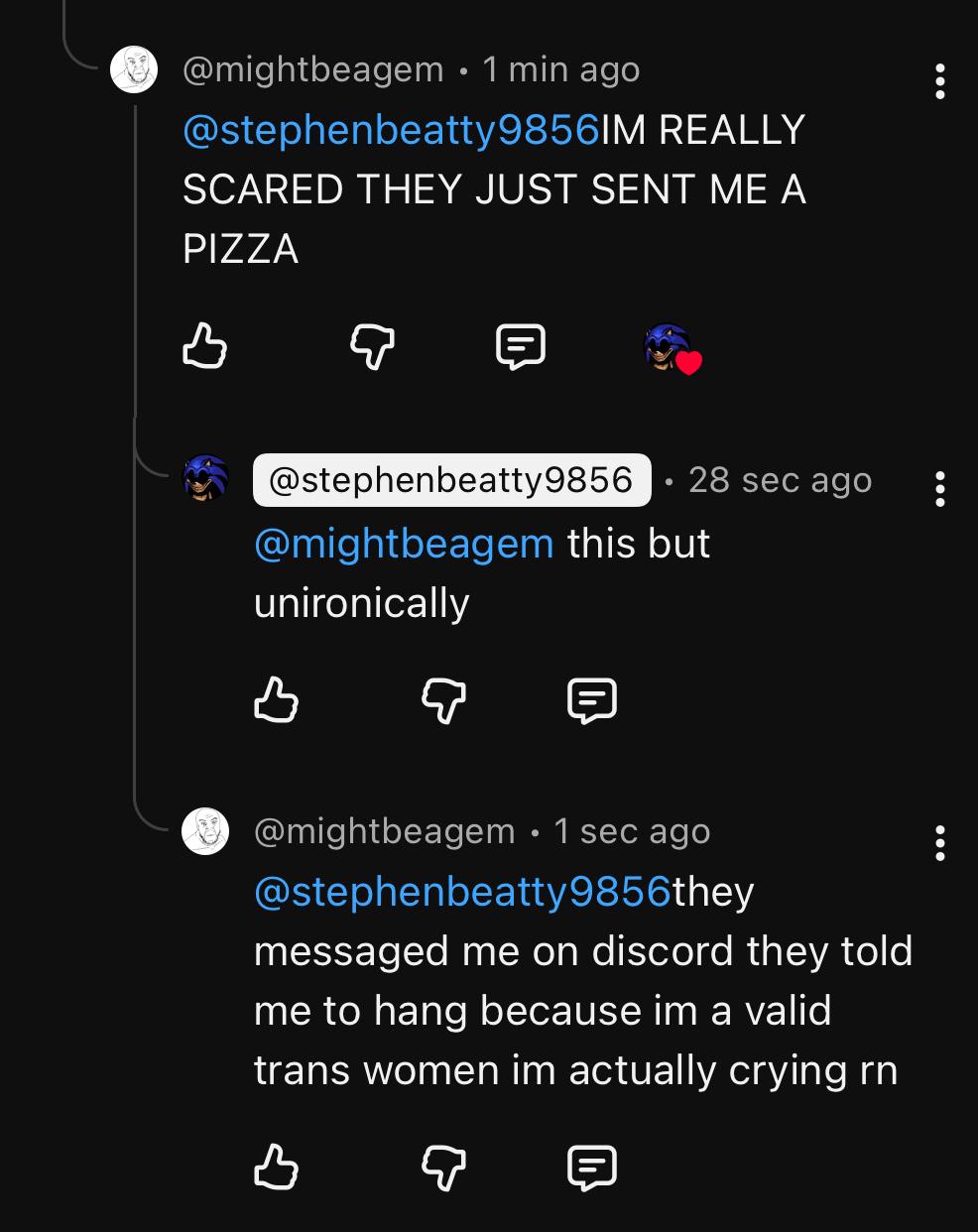Like the 'messaged me on discord' comment

pyautogui.click(x=277, y=1167)
